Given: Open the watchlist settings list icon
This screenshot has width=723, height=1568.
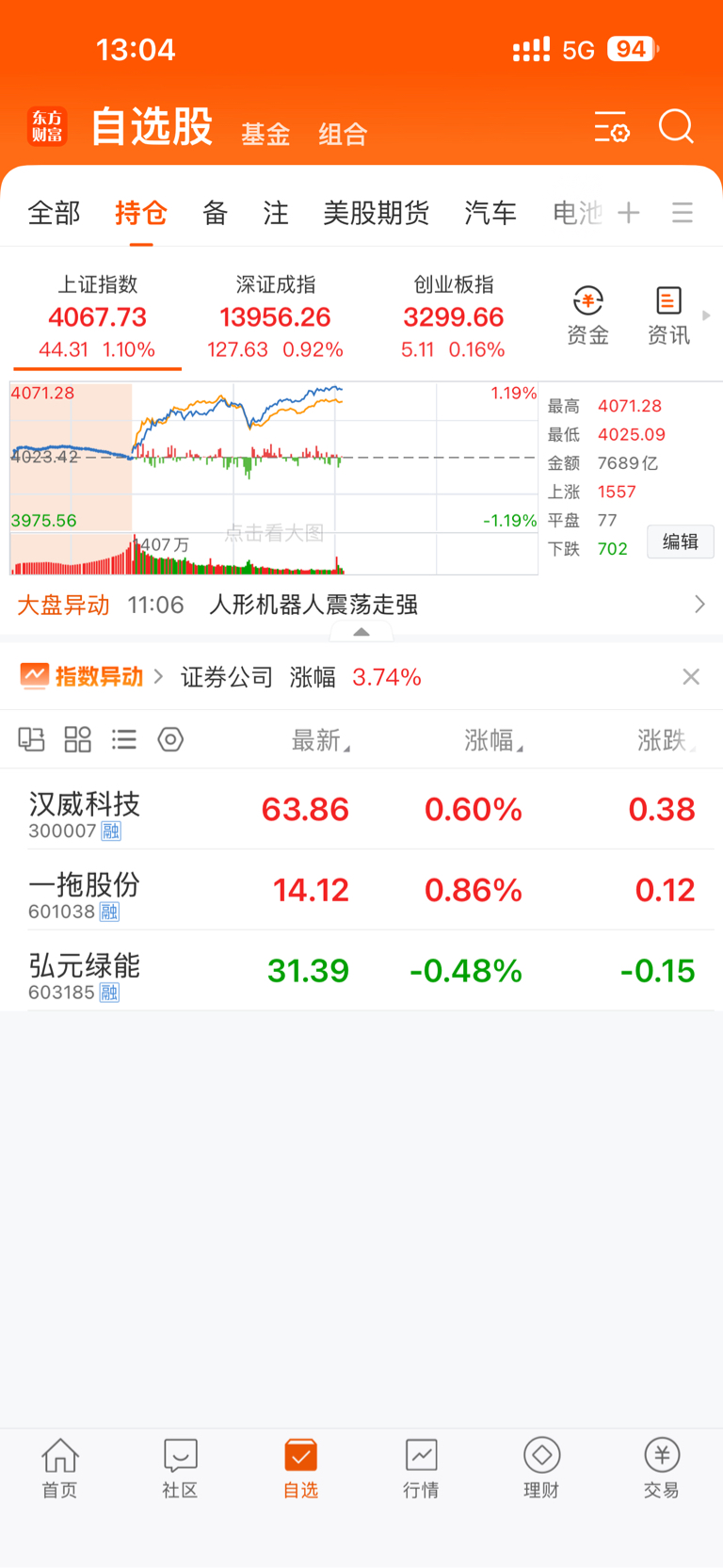Looking at the screenshot, I should tap(612, 126).
